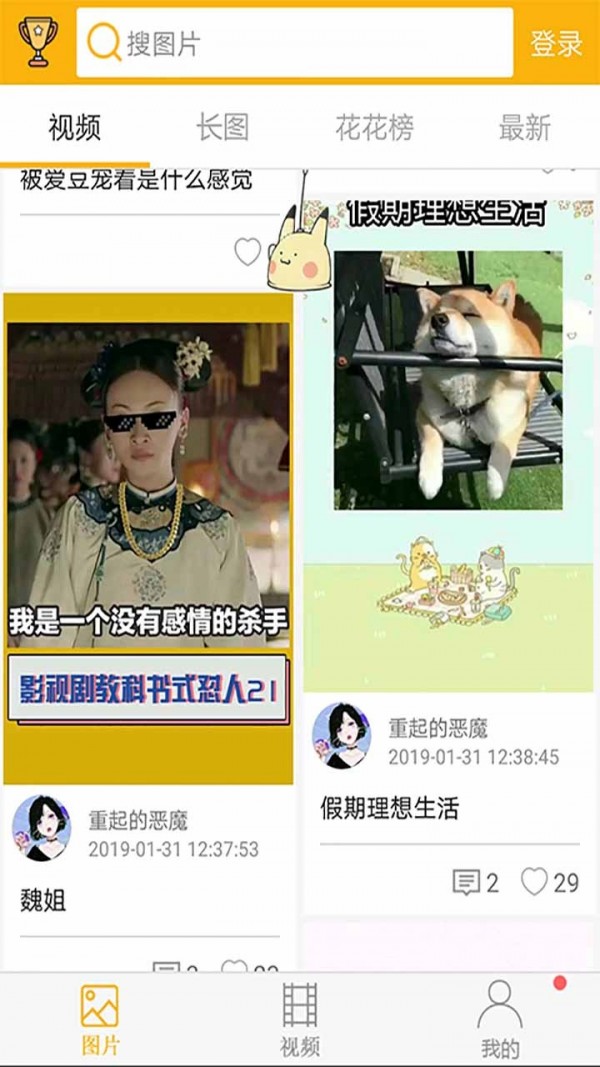Switch to the 视频 top tab
Viewport: 600px width, 1067px height.
(x=74, y=128)
